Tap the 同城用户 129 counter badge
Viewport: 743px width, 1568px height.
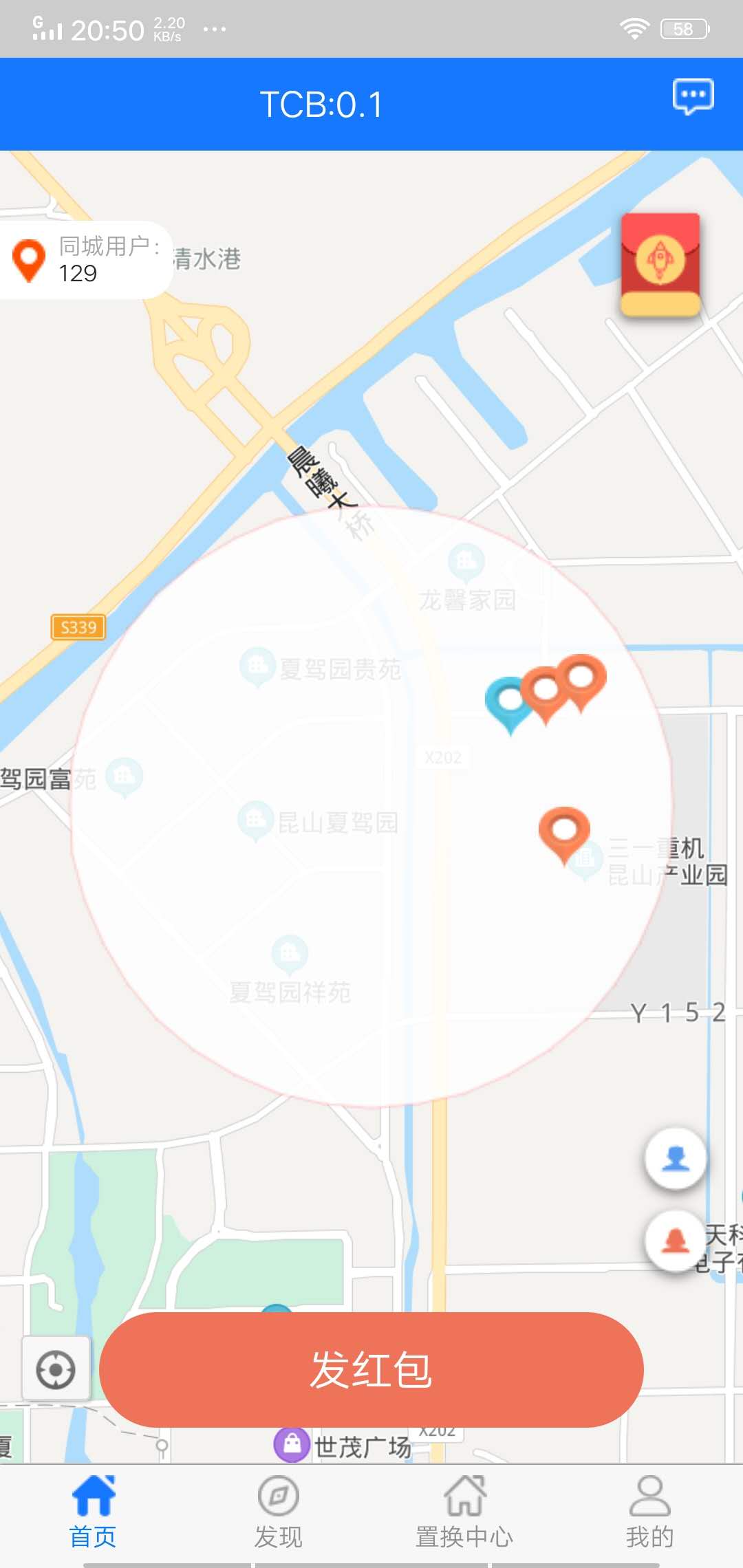[86, 261]
